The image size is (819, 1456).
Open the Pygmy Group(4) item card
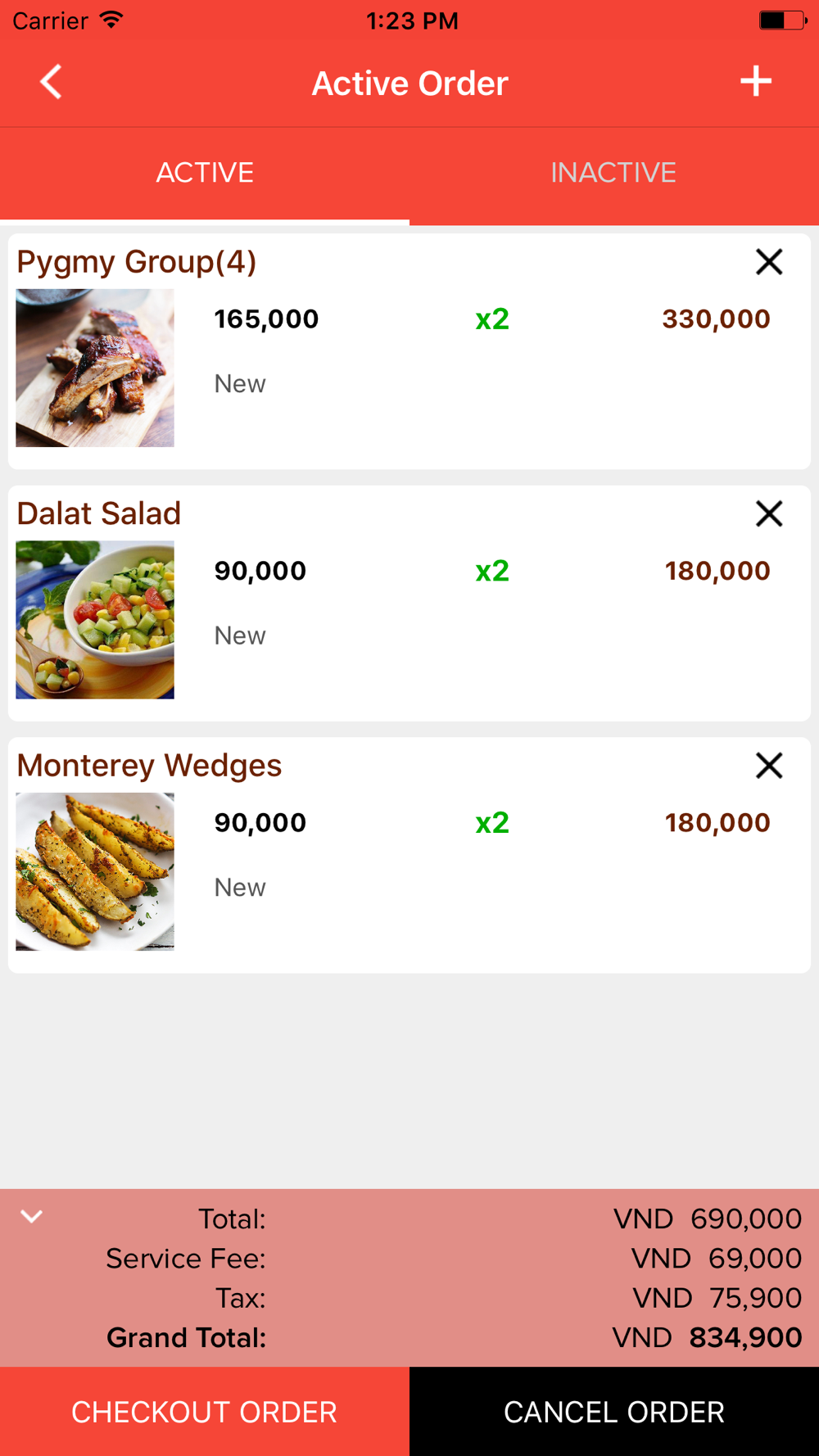[x=409, y=351]
